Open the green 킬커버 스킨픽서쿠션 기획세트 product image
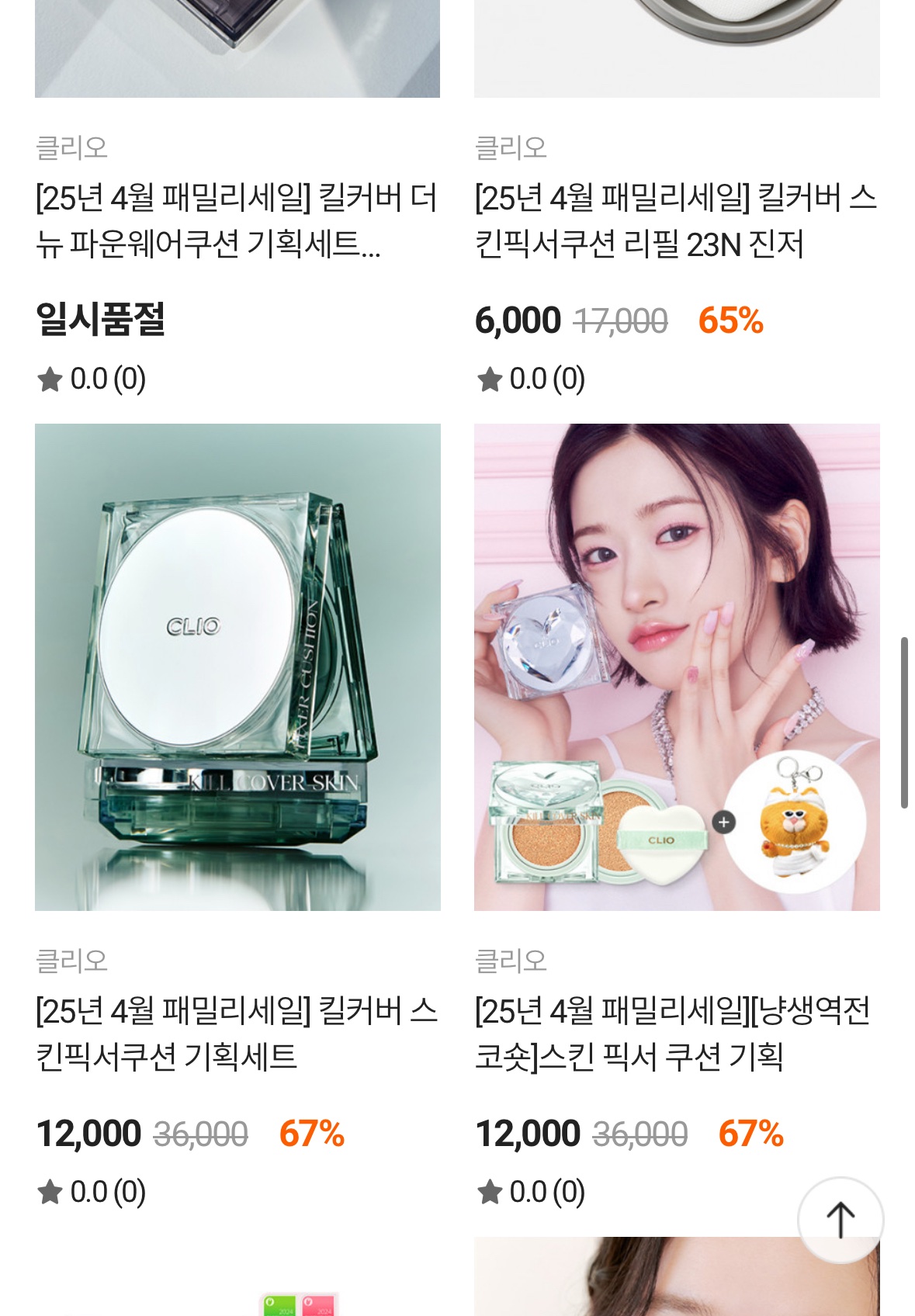The image size is (915, 1316). tap(237, 667)
